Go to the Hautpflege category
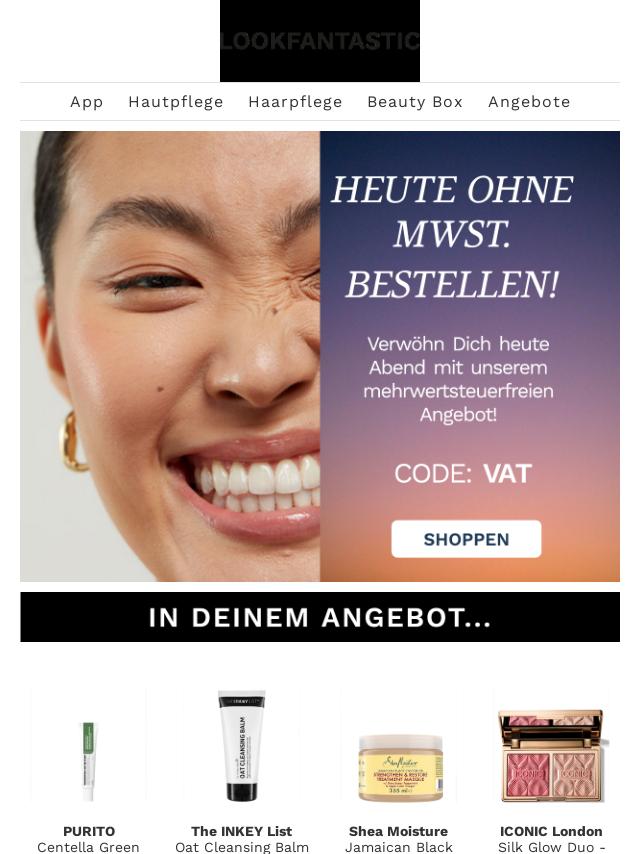 tap(176, 102)
